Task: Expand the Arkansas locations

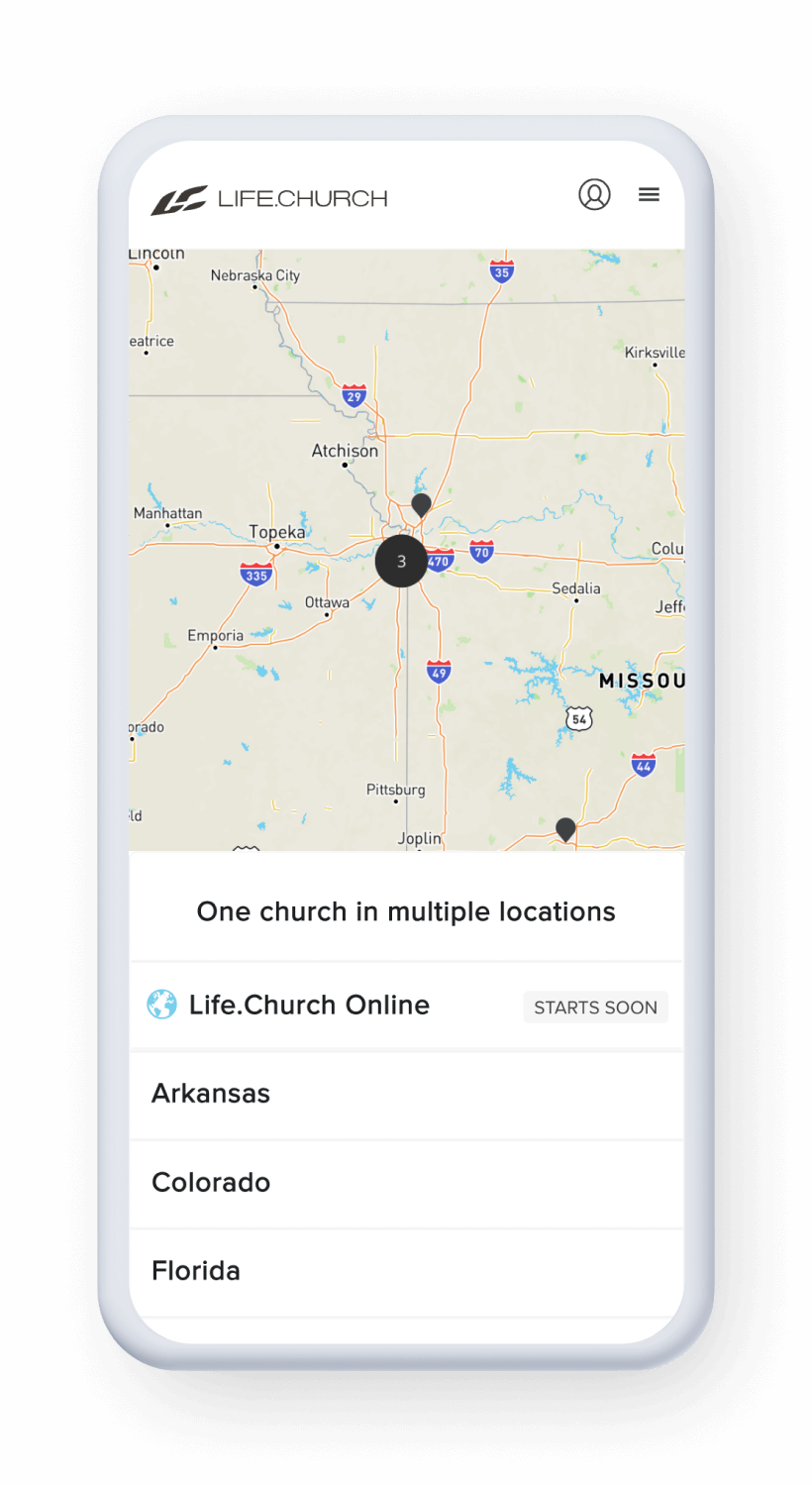Action: pos(406,1095)
